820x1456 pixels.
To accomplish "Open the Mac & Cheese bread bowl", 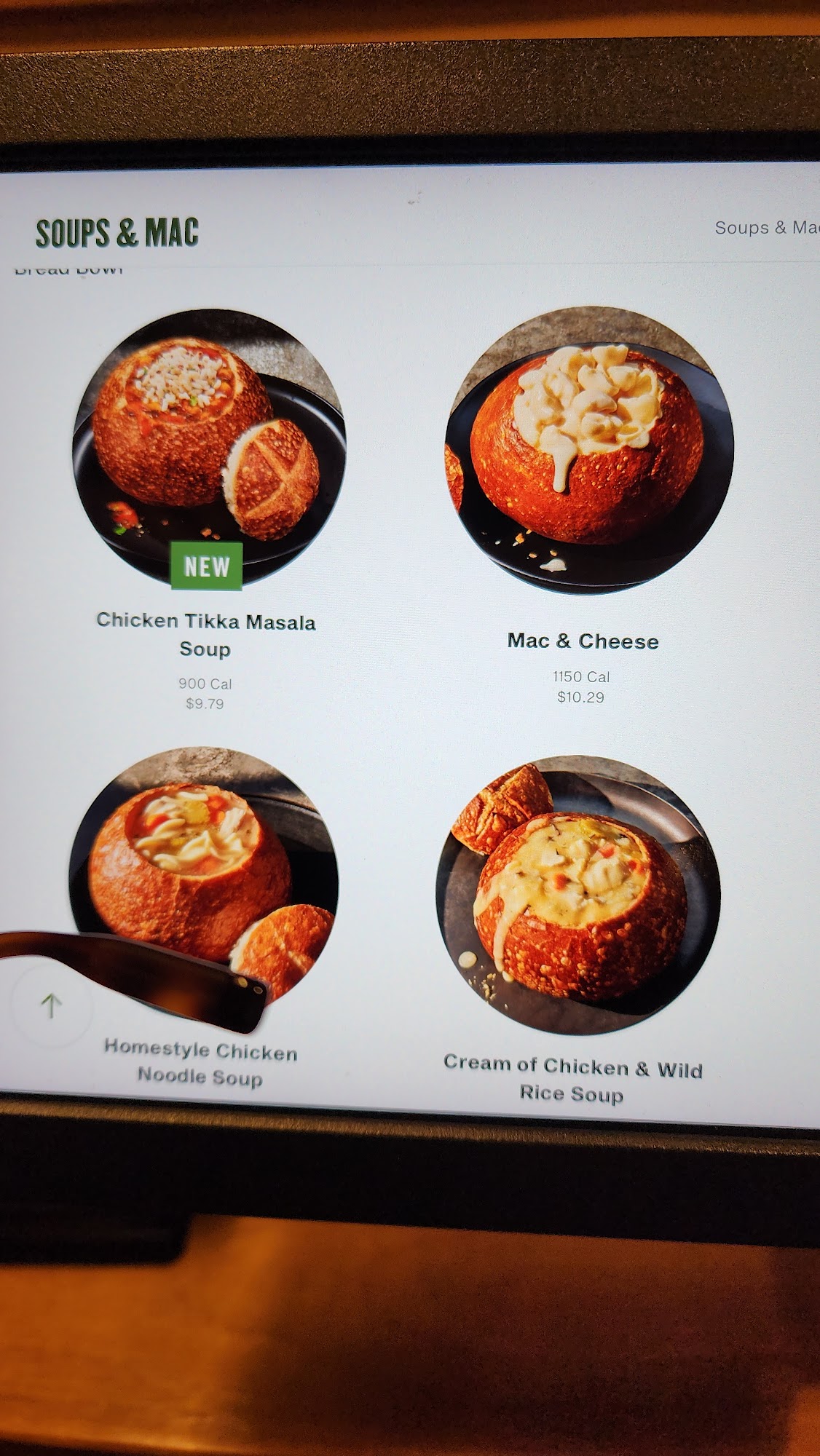I will (588, 450).
